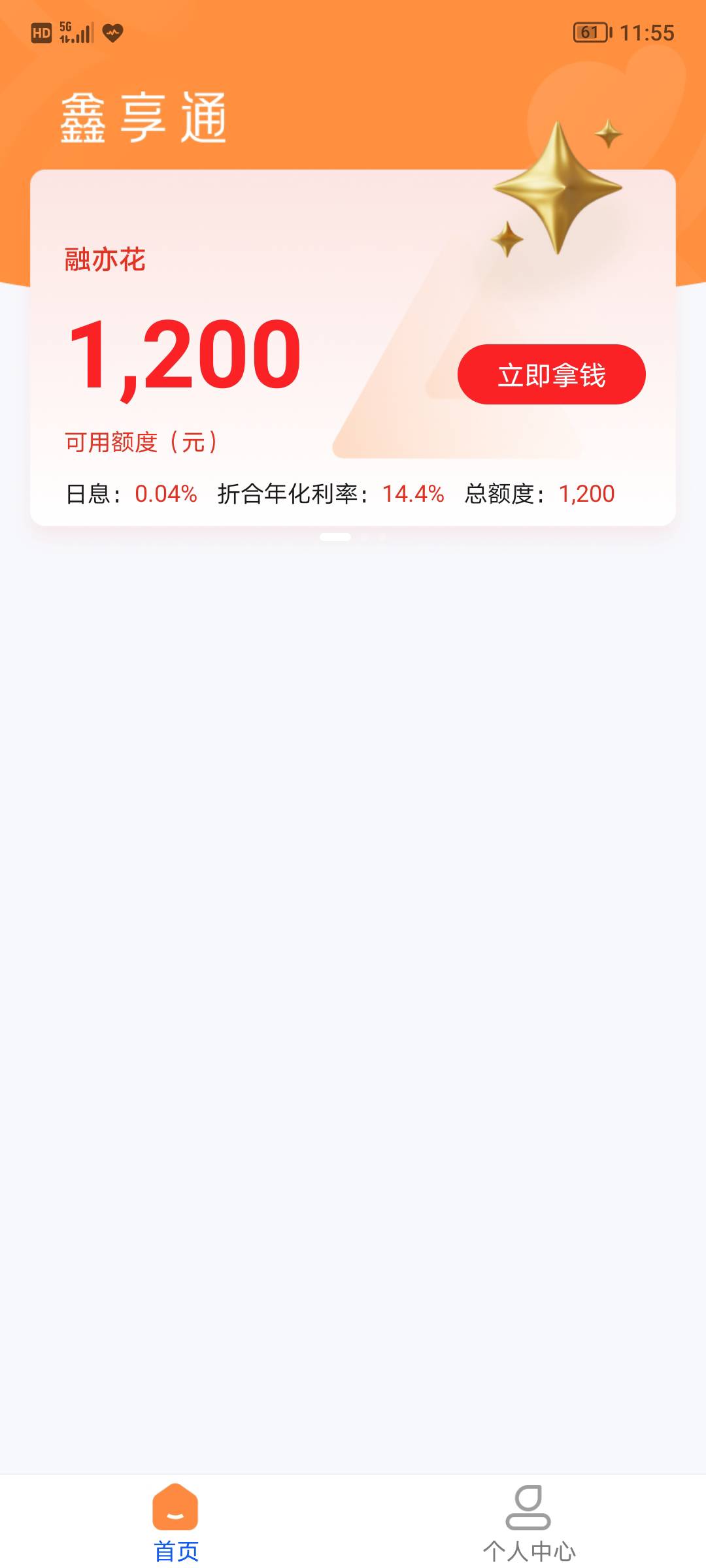Open the 融亦花 loan card

coord(353,348)
